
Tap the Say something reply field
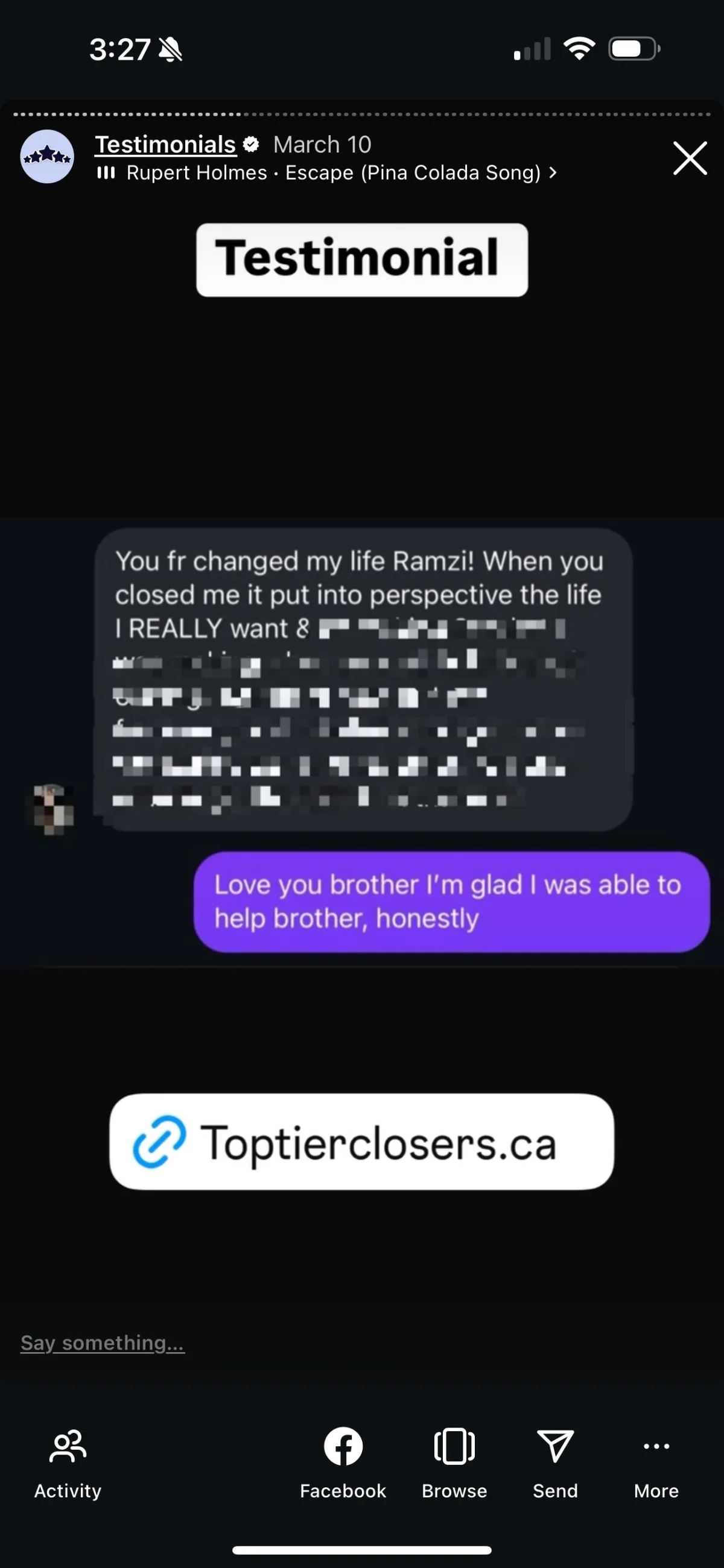coord(103,1343)
